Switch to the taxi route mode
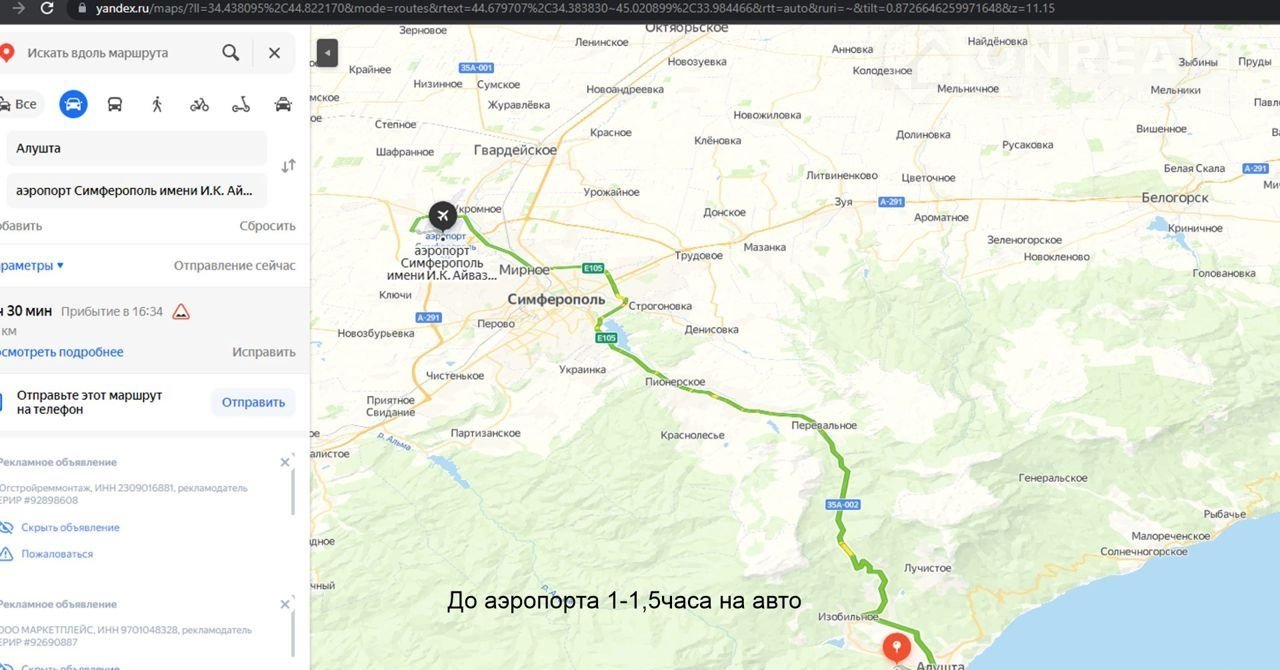 283,104
